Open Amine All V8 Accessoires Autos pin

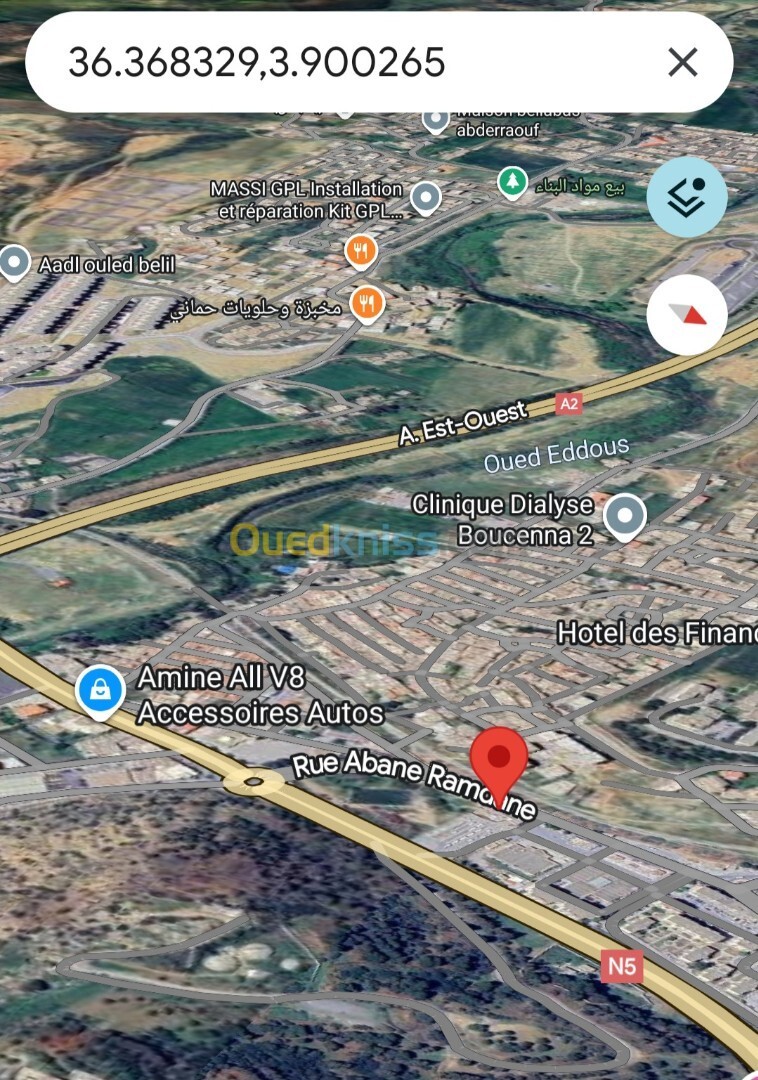coord(101,691)
